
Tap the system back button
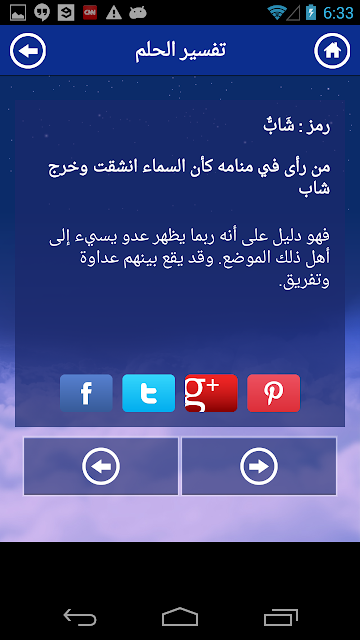(x=80, y=617)
